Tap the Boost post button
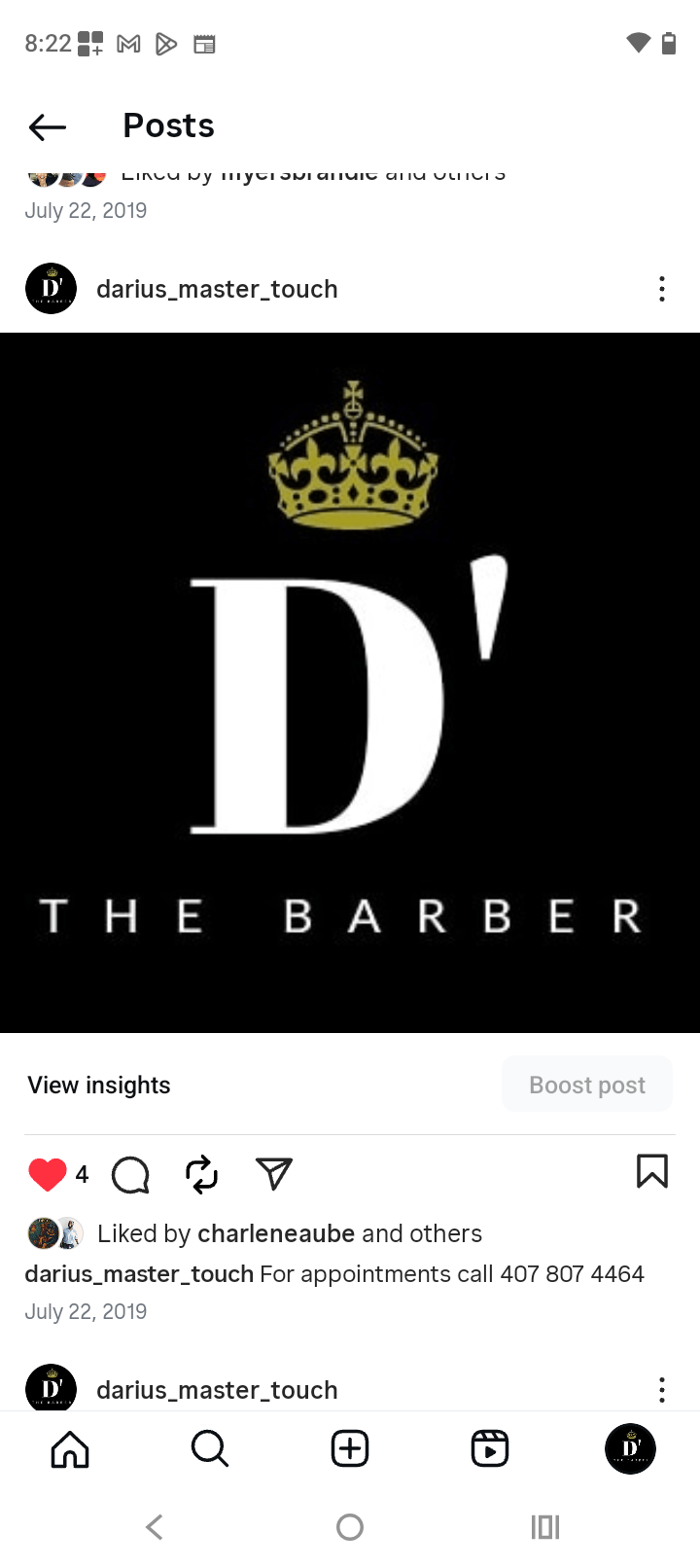The height and width of the screenshot is (1568, 700). pyautogui.click(x=586, y=1085)
